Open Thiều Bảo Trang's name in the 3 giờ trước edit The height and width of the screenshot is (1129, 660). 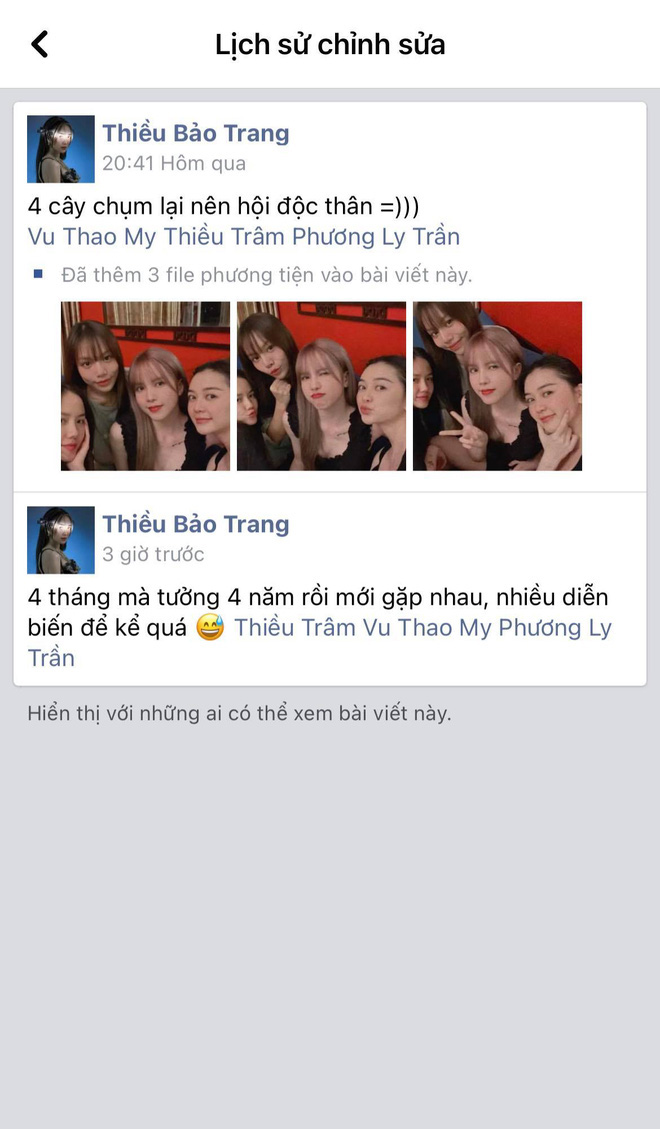pyautogui.click(x=196, y=524)
